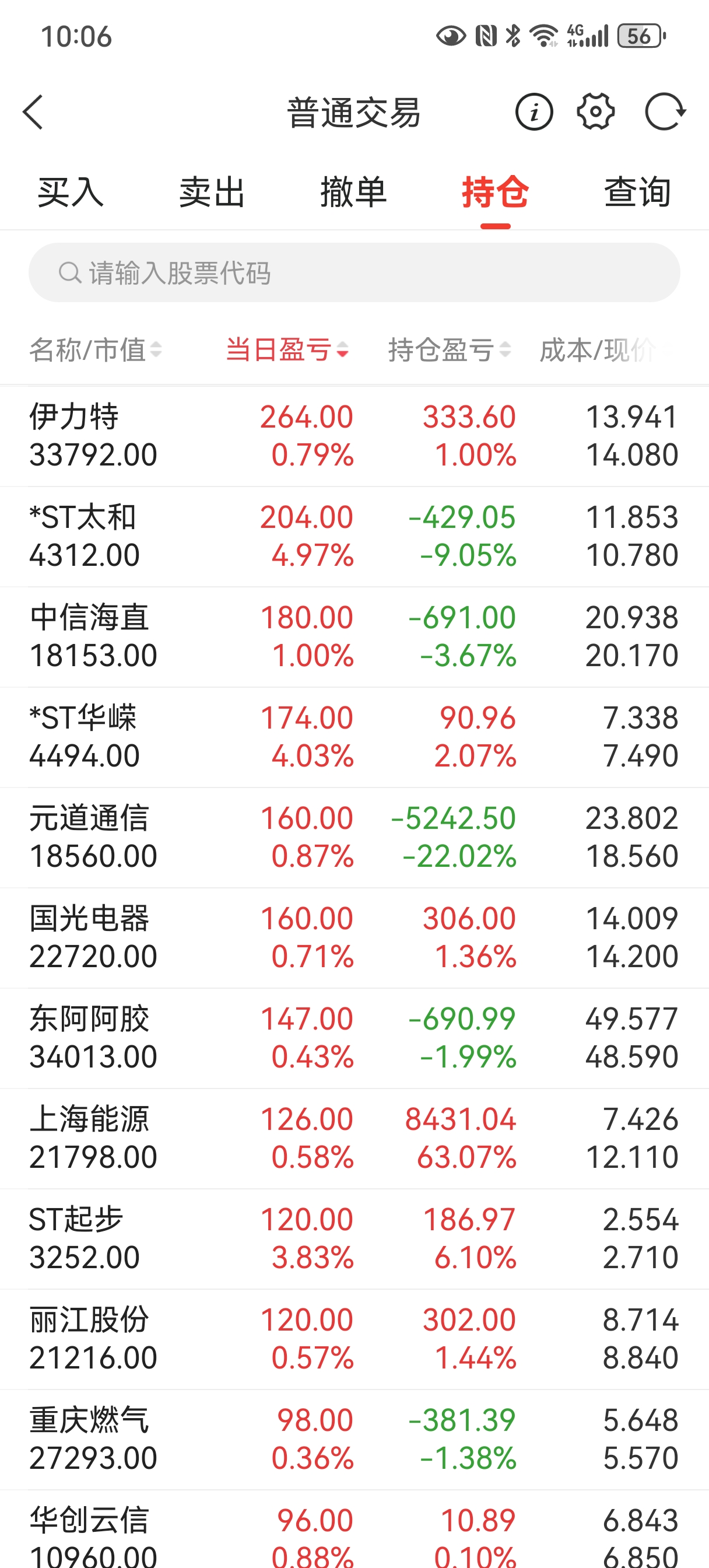The width and height of the screenshot is (709, 1568).
Task: Sort holdings by 名称/市值
Action: pos(96,350)
